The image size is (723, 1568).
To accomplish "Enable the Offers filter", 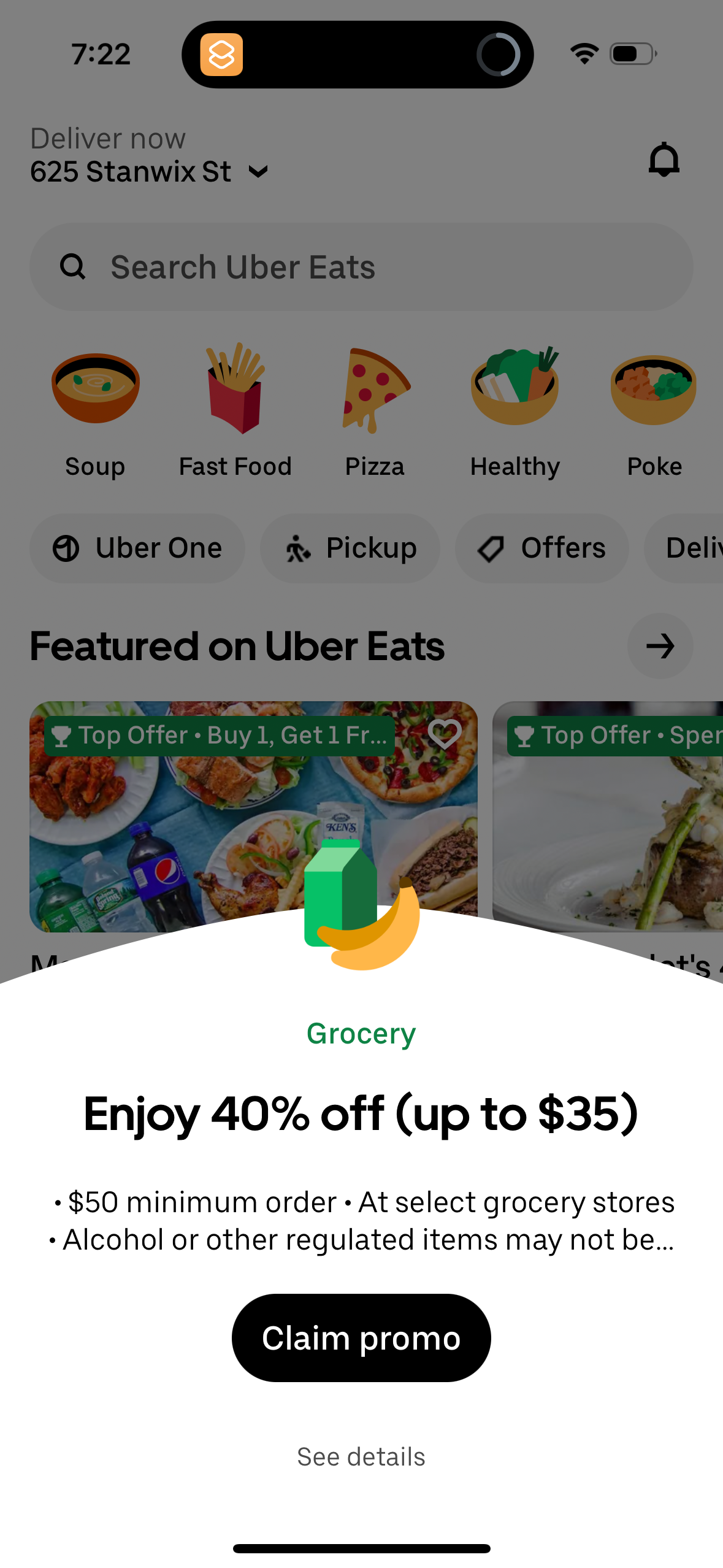I will [541, 548].
